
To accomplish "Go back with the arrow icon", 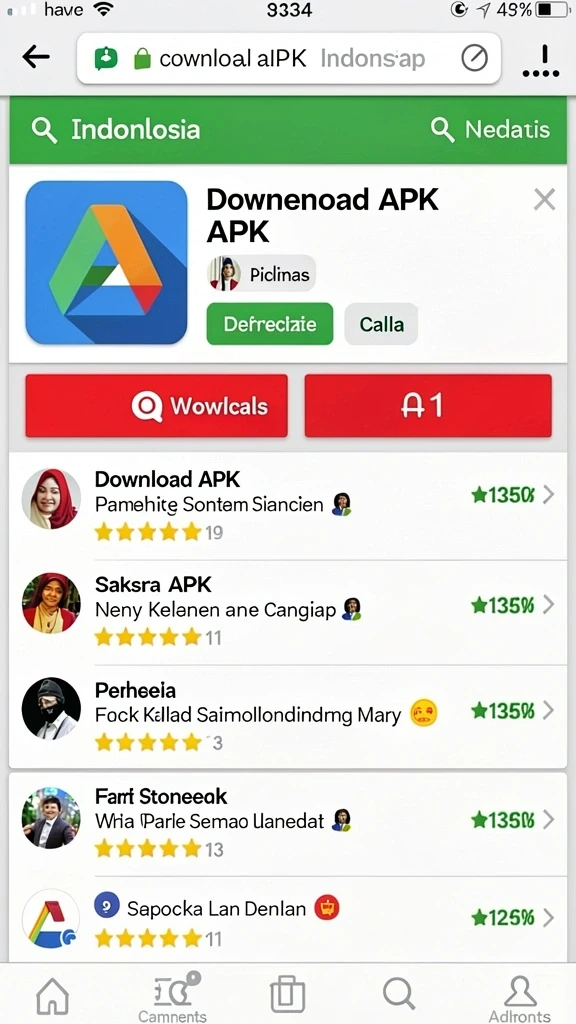I will (36, 57).
